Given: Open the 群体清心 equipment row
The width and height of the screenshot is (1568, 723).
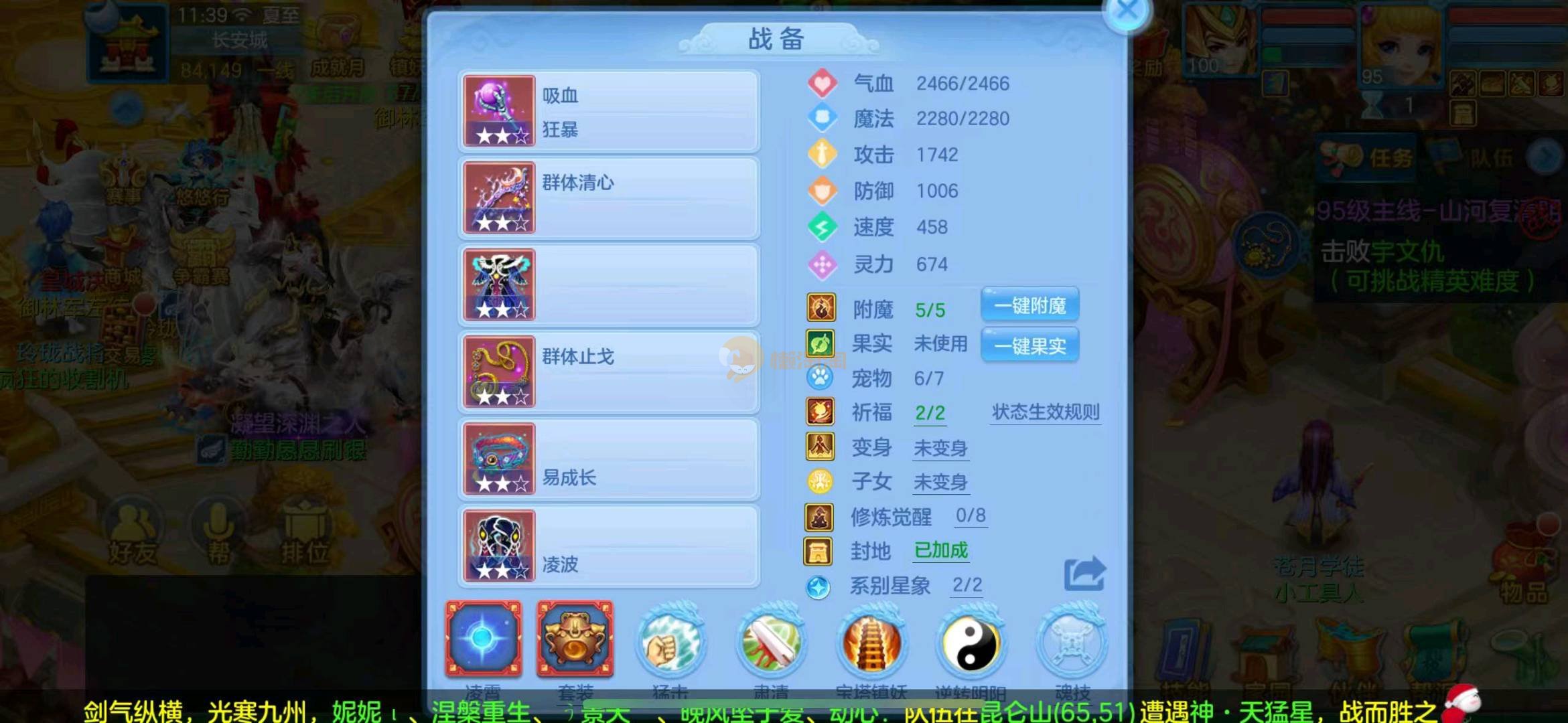Looking at the screenshot, I should 608,198.
